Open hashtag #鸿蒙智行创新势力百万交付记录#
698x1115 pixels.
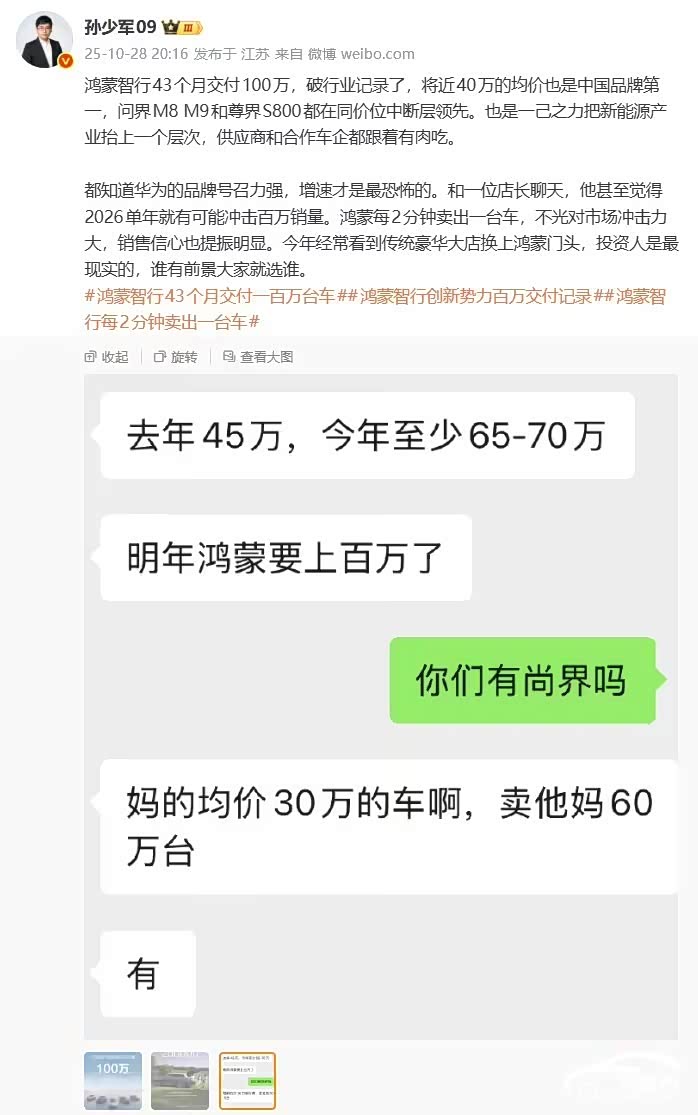476,296
